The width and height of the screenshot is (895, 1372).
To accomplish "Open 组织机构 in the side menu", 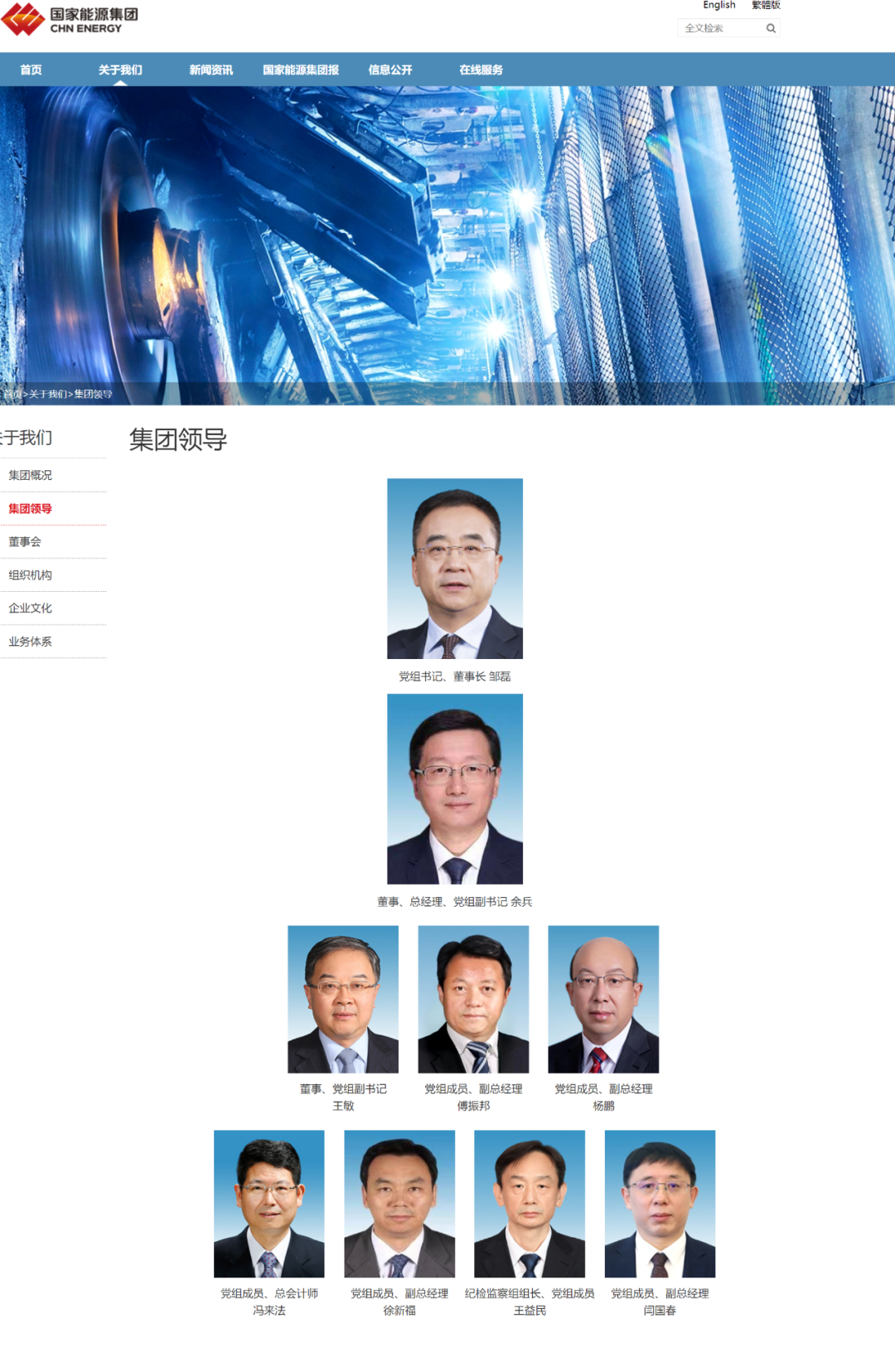I will pyautogui.click(x=31, y=574).
